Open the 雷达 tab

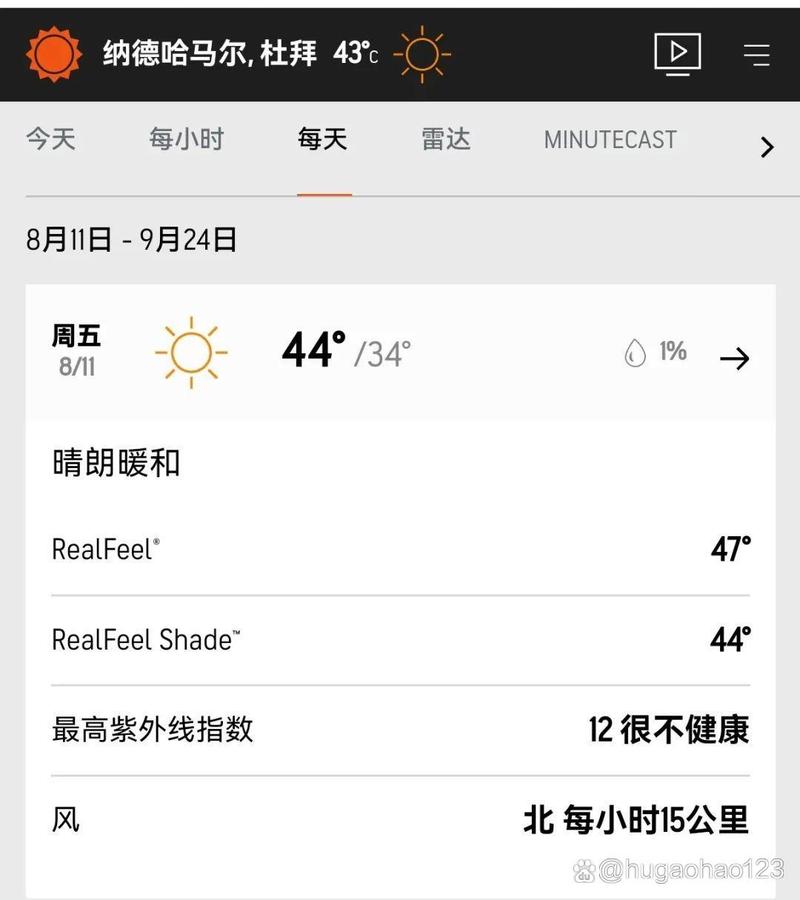tap(445, 141)
